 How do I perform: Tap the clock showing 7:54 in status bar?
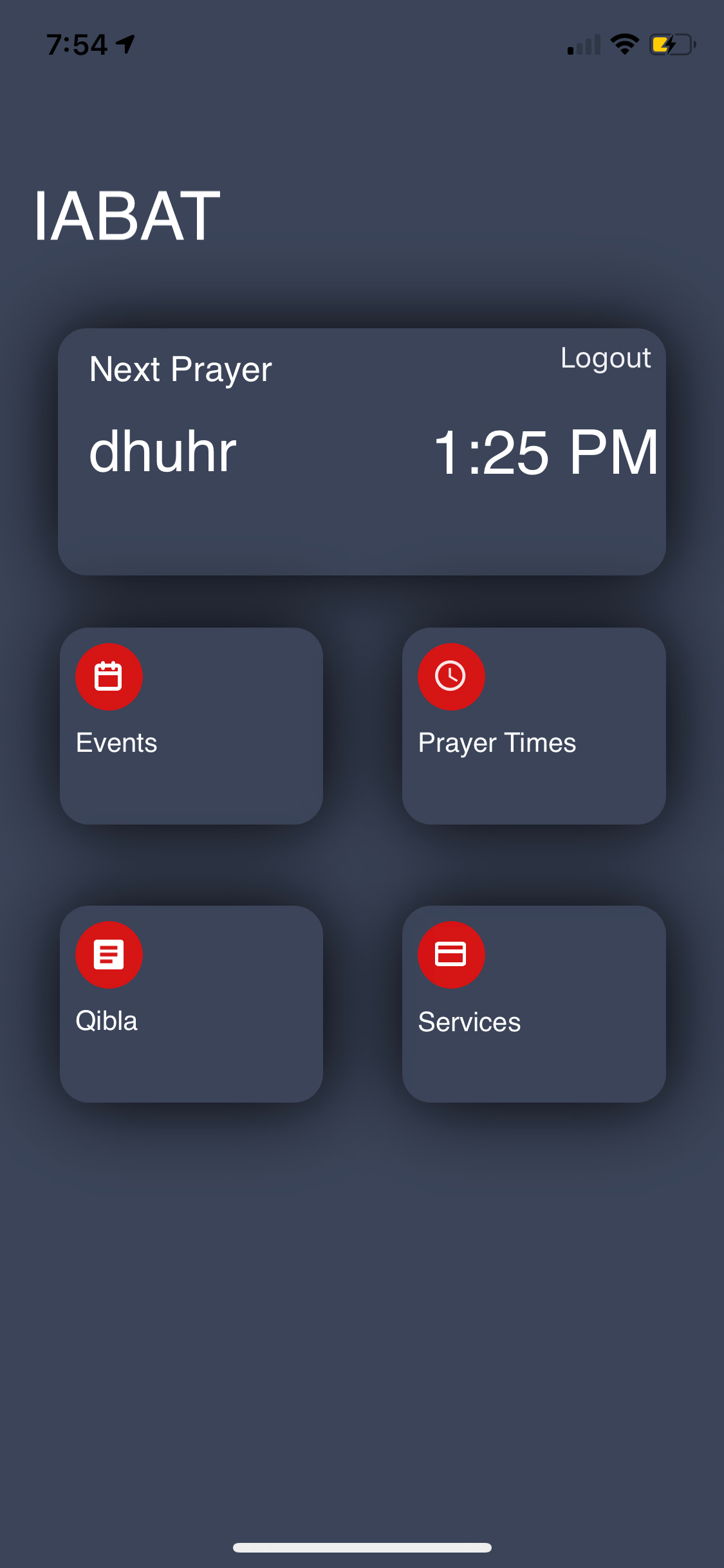77,43
